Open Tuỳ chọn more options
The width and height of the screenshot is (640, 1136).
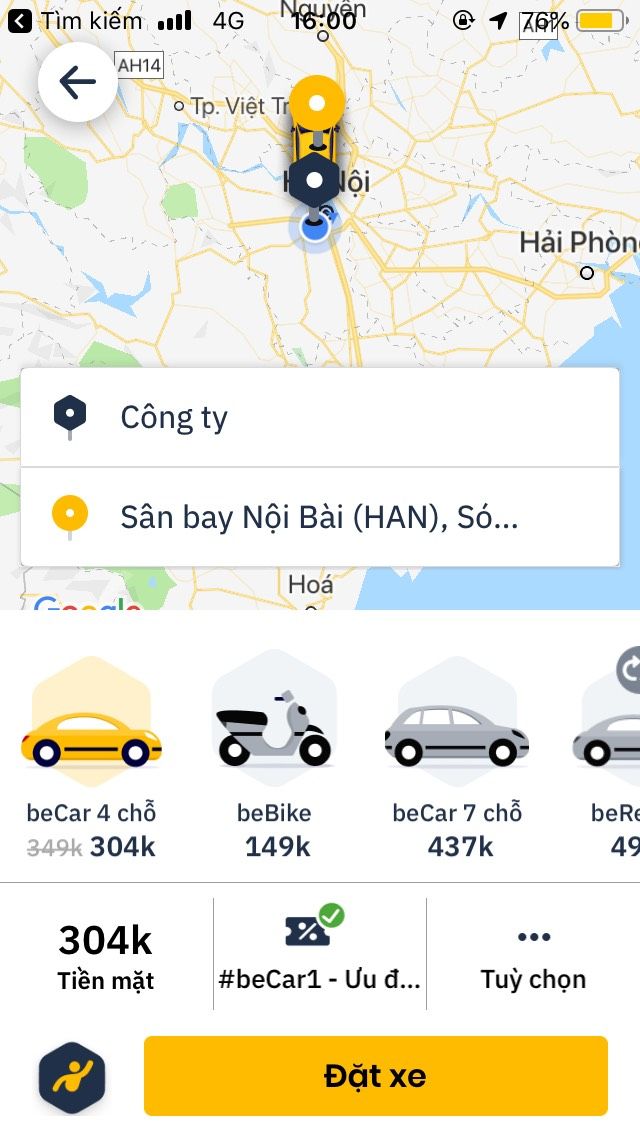(533, 955)
